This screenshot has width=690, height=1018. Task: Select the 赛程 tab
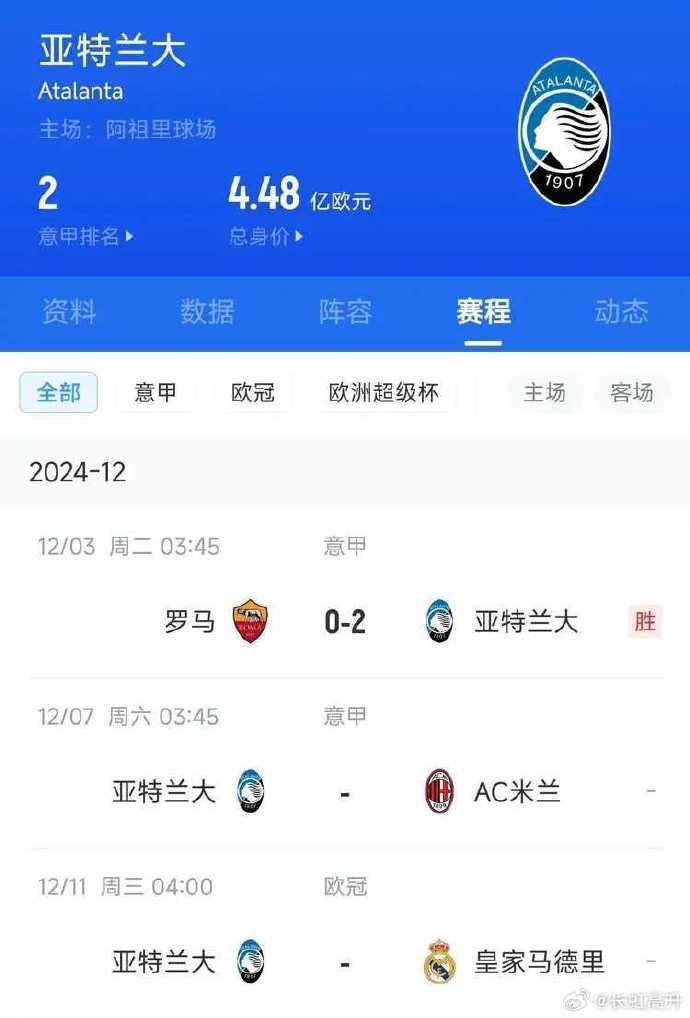click(x=483, y=312)
